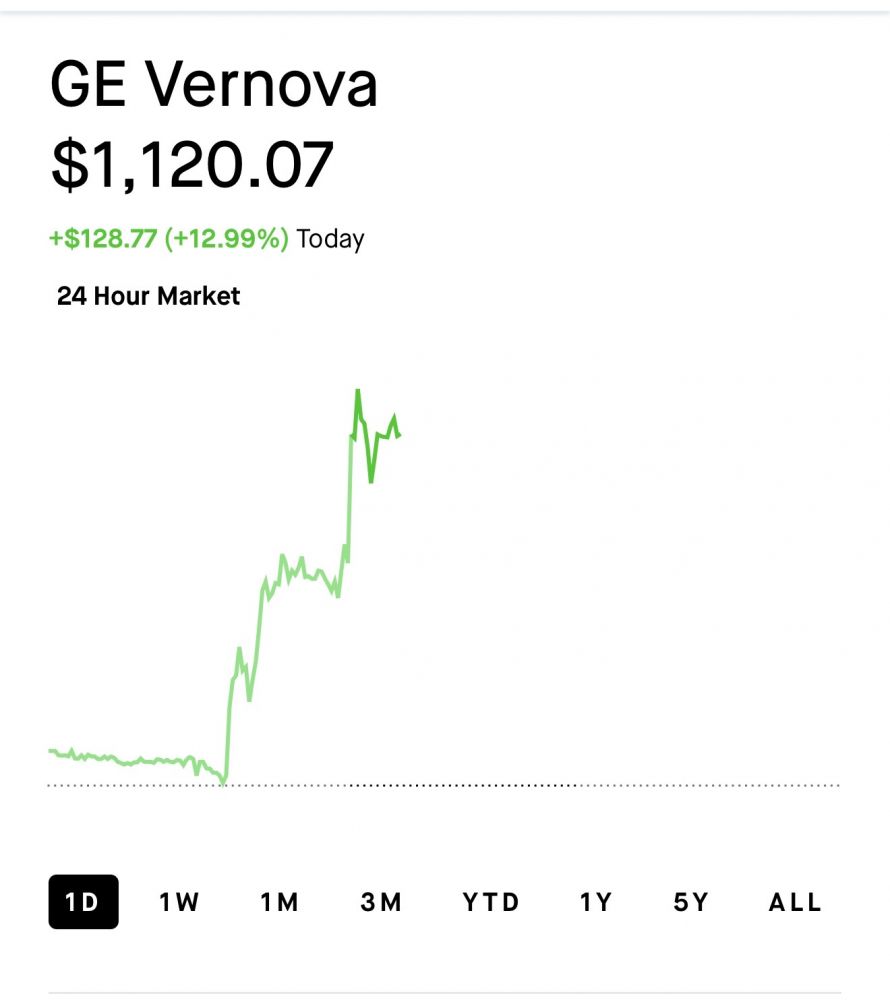Screen dimensions: 890x1000
Task: Select the 1D time range
Action: tap(83, 902)
